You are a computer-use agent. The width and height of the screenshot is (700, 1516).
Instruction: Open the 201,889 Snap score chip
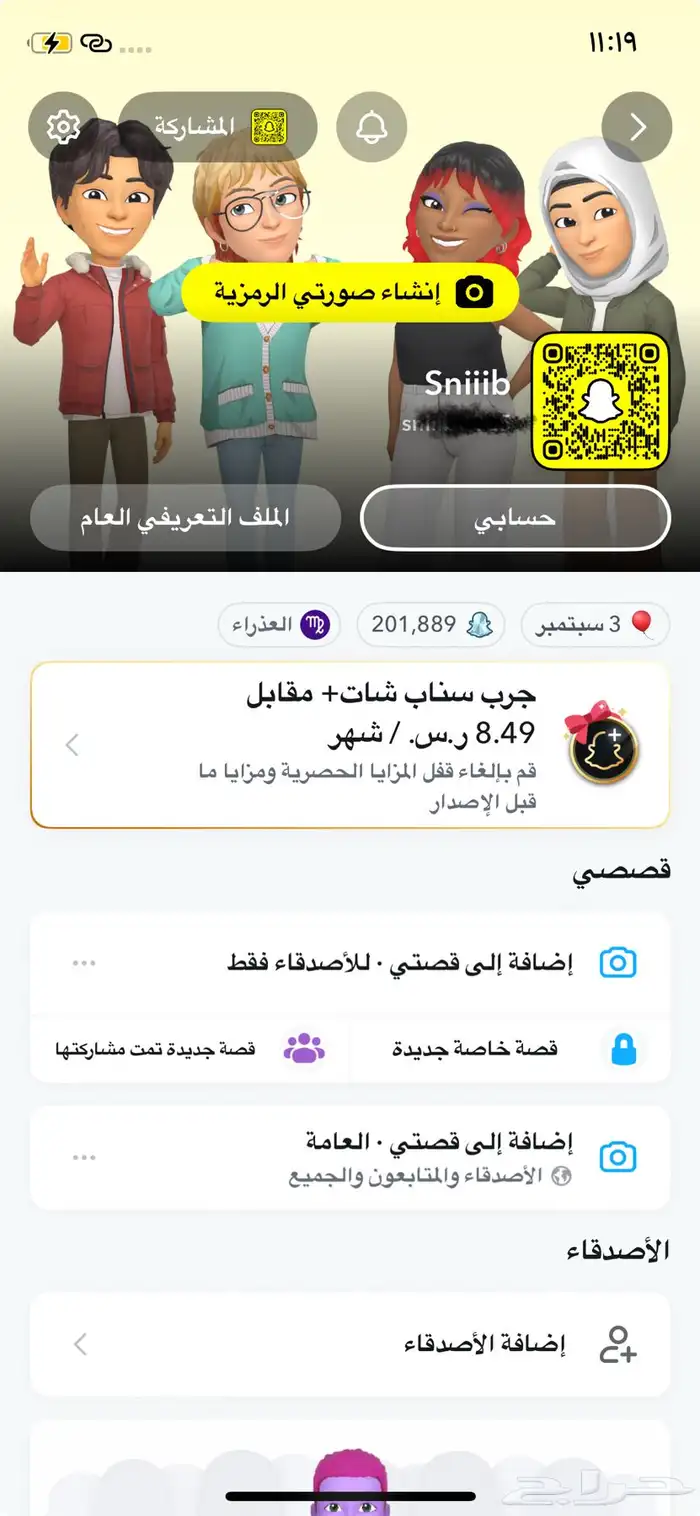pos(430,626)
